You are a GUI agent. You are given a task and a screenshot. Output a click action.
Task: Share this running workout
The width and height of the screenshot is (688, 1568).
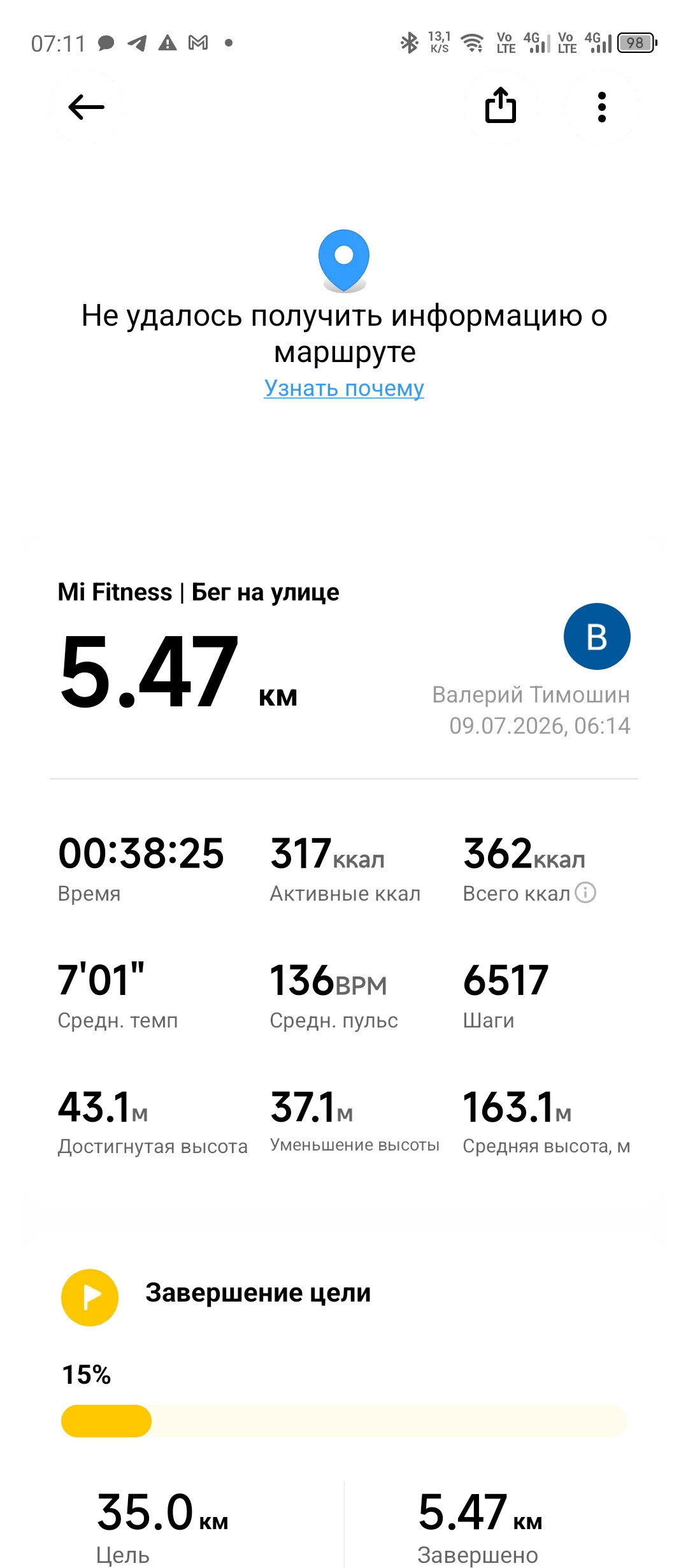pyautogui.click(x=501, y=105)
